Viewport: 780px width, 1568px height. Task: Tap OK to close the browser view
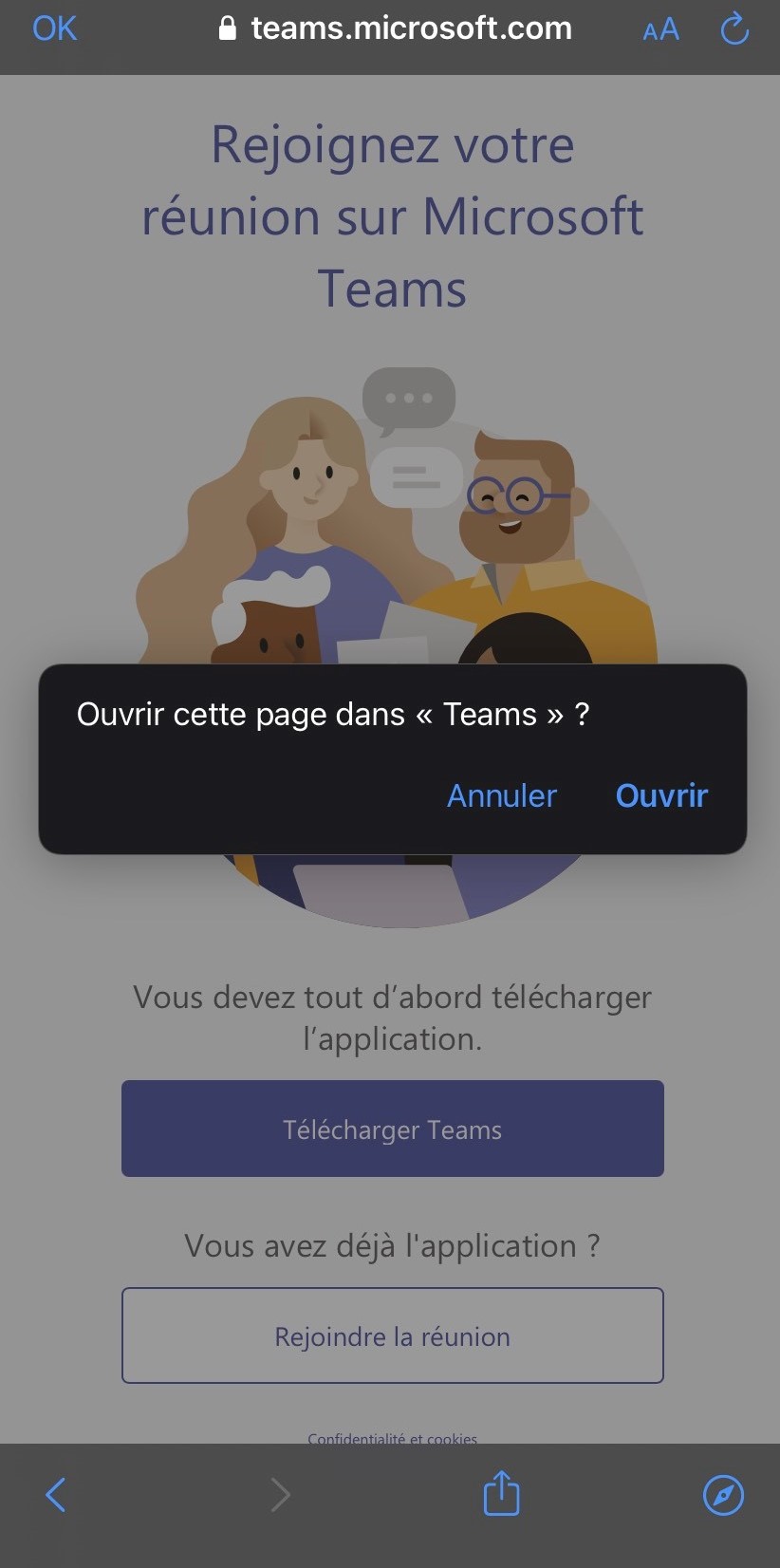click(54, 28)
